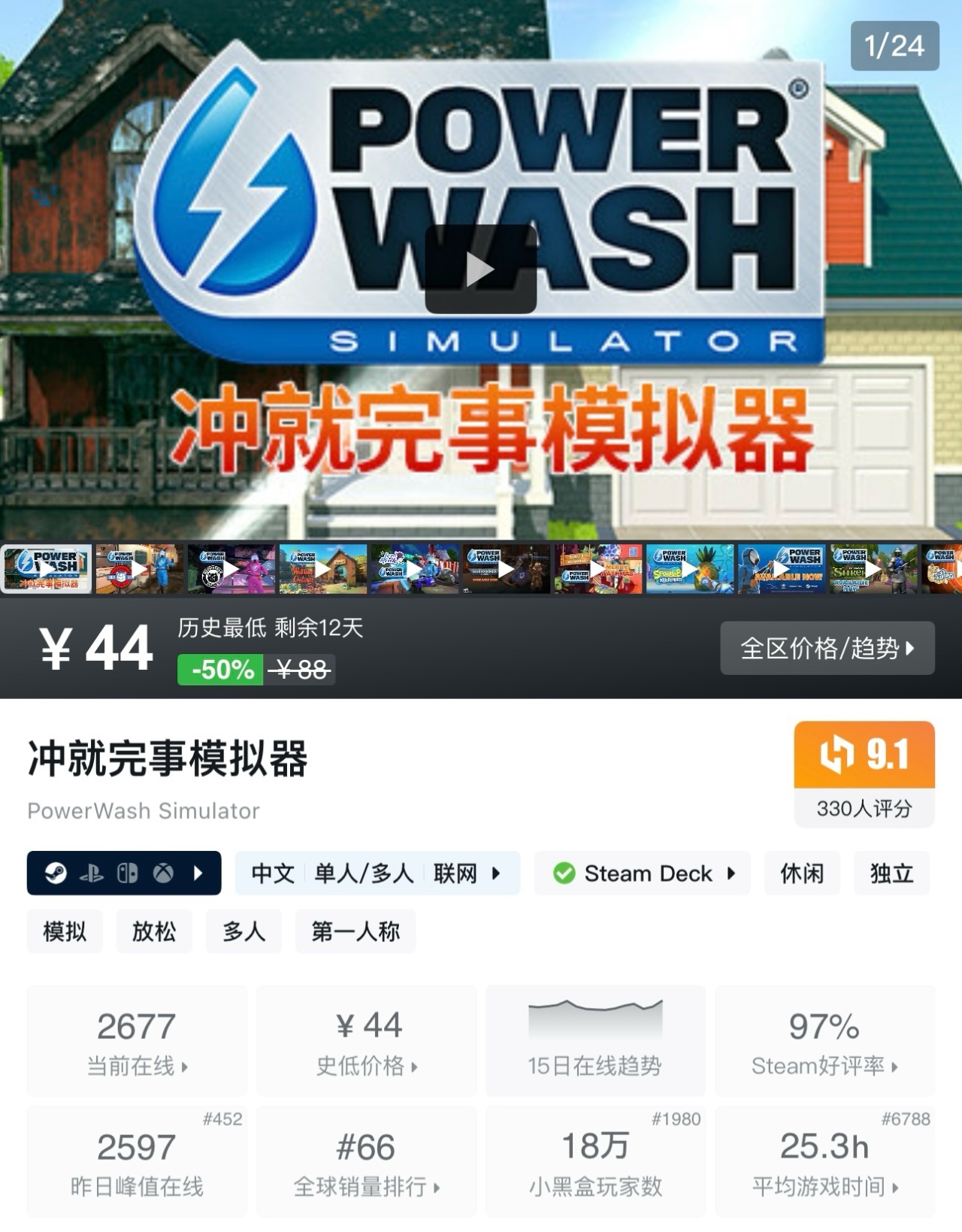Select the 独立 tag
Image resolution: width=962 pixels, height=1232 pixels.
[891, 873]
